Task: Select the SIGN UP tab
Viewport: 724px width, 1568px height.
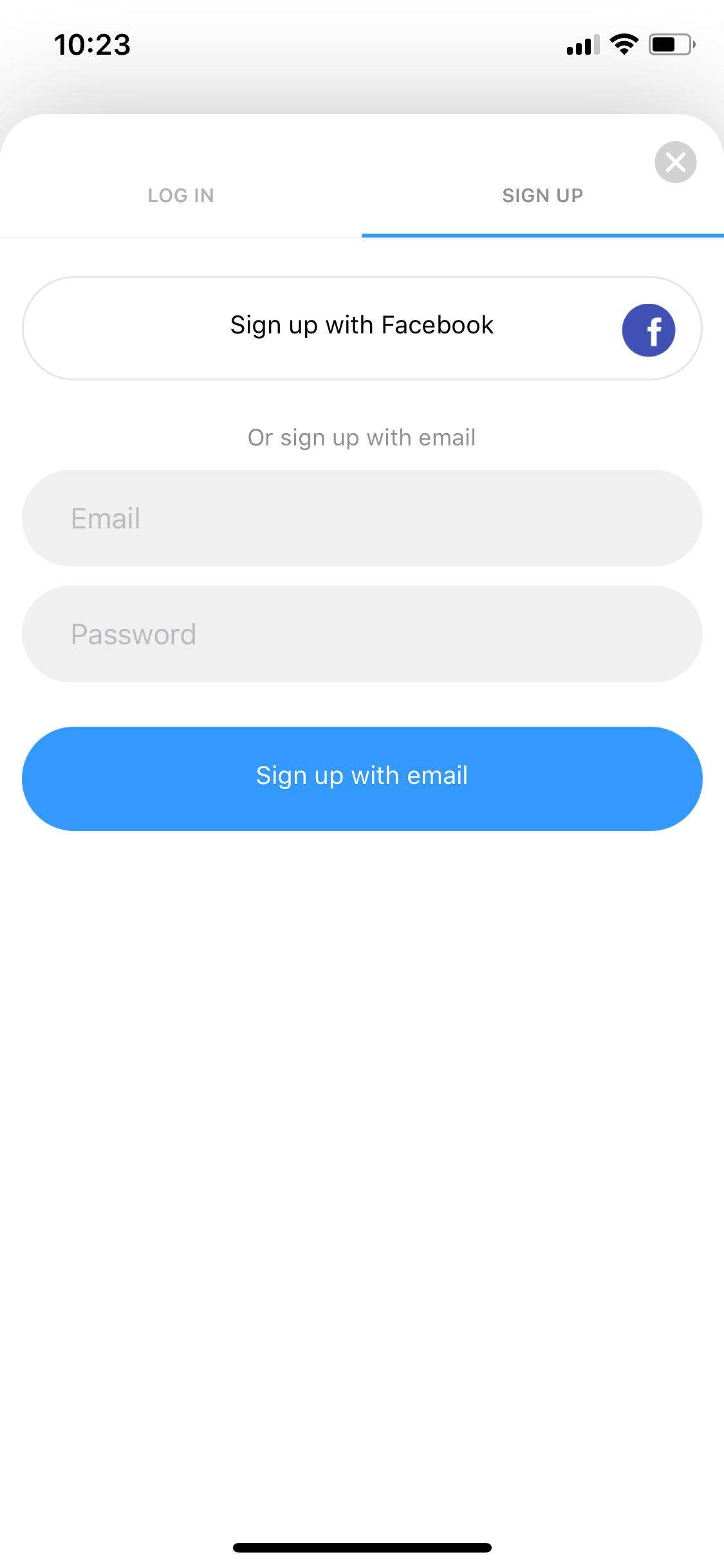Action: pos(543,196)
